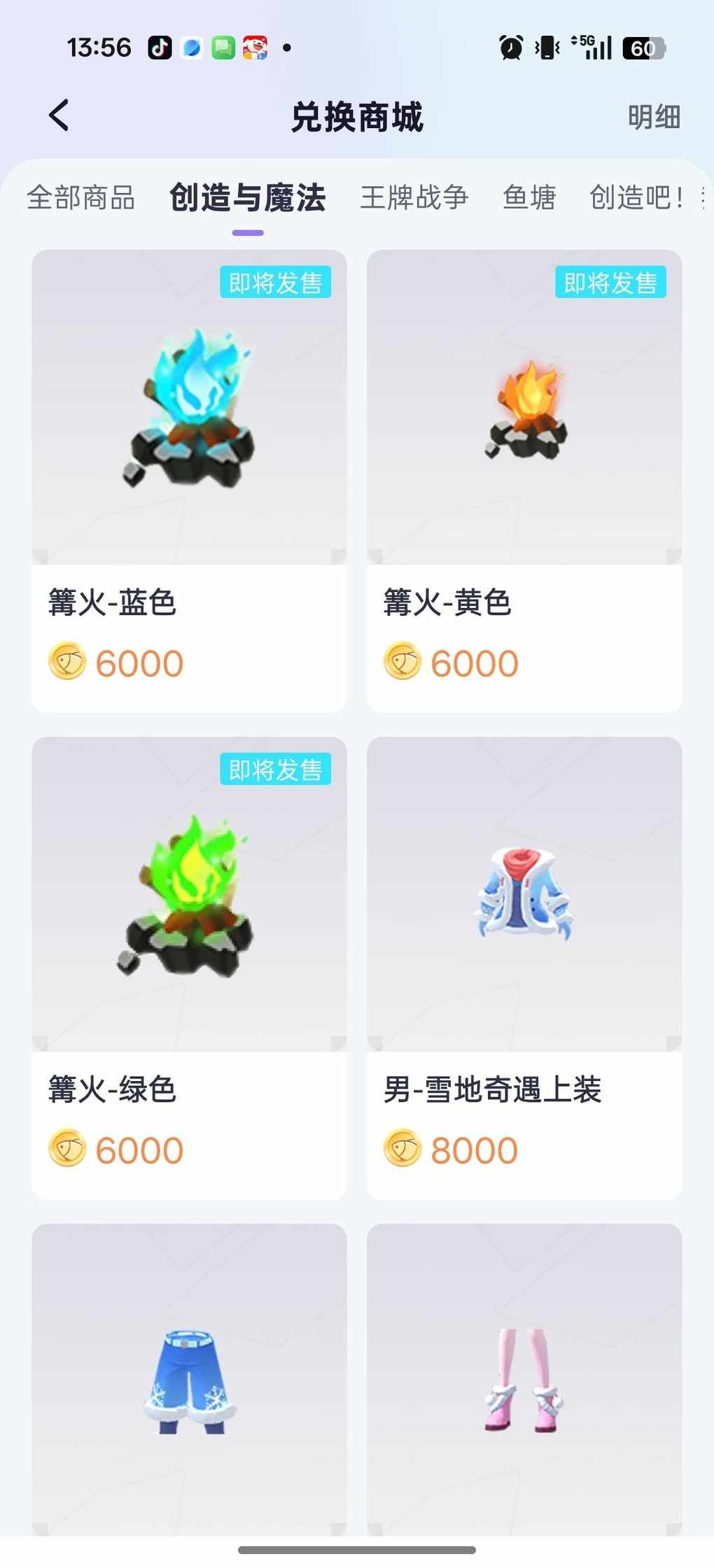
Task: Open the 男-雪地奇遇上装 item card
Action: coord(524,968)
